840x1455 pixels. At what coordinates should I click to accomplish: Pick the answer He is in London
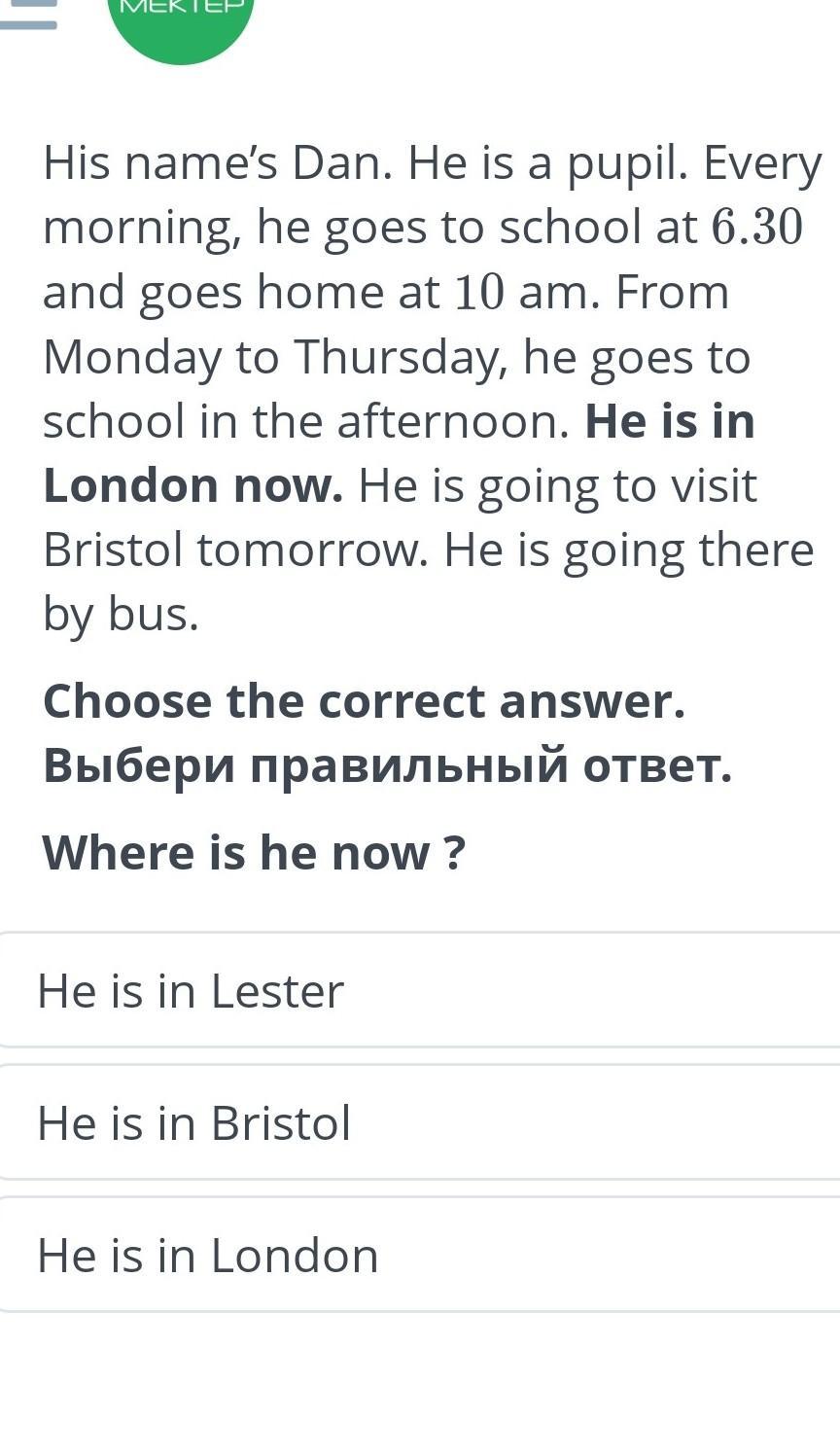point(420,1255)
